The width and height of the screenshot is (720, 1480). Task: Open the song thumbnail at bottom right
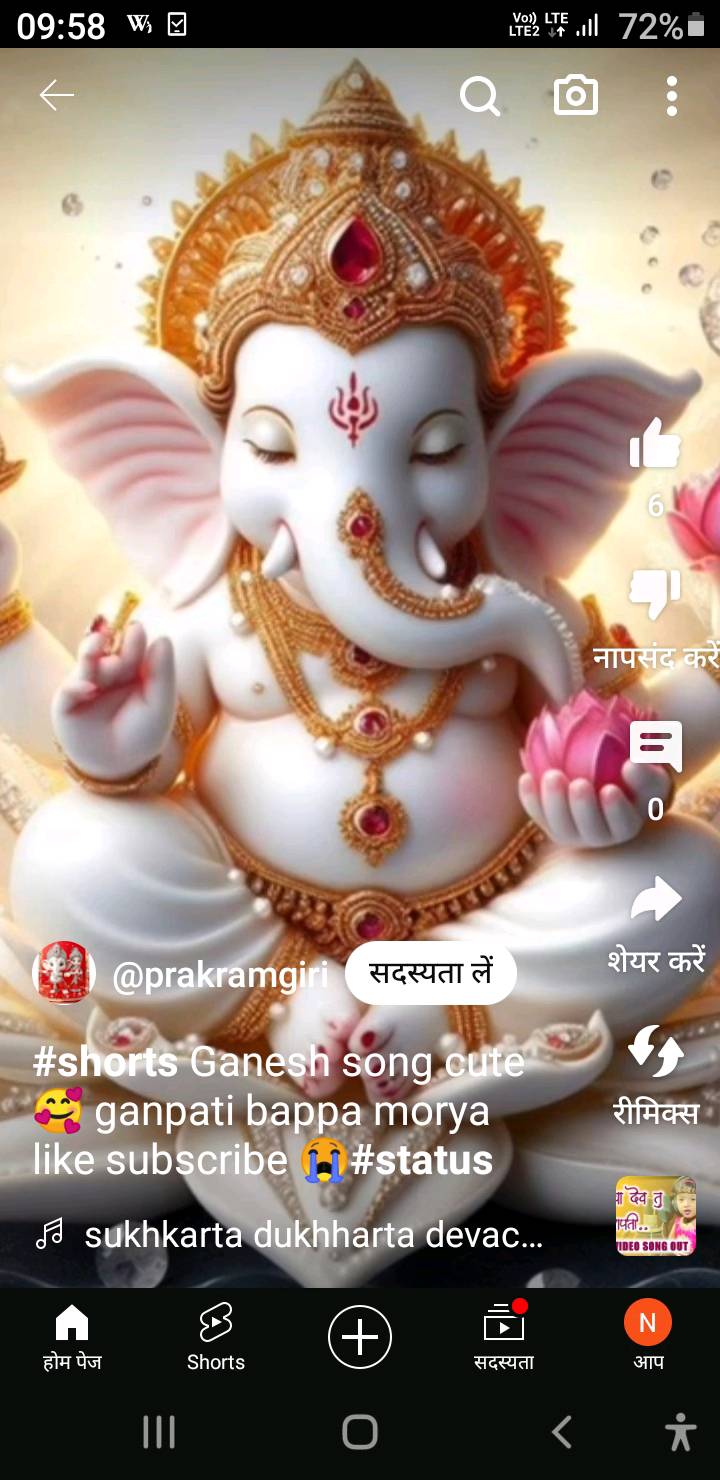tap(656, 1216)
